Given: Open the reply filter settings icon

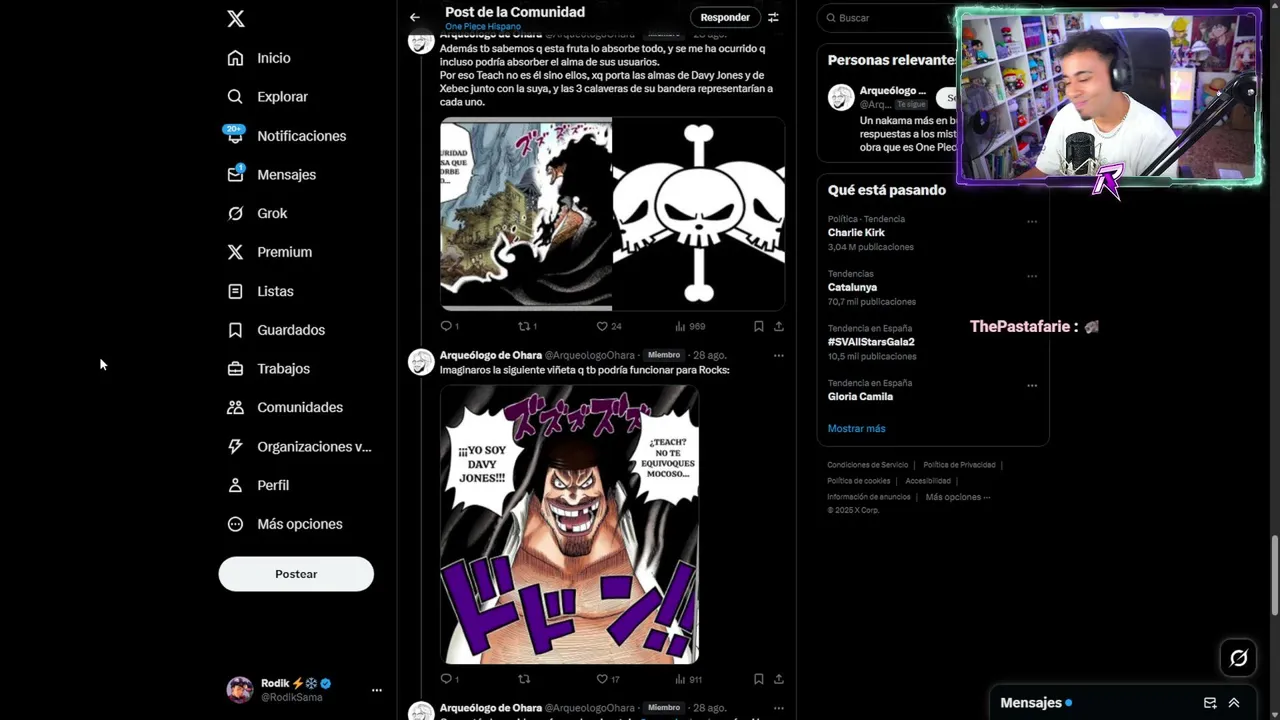Looking at the screenshot, I should coord(773,17).
